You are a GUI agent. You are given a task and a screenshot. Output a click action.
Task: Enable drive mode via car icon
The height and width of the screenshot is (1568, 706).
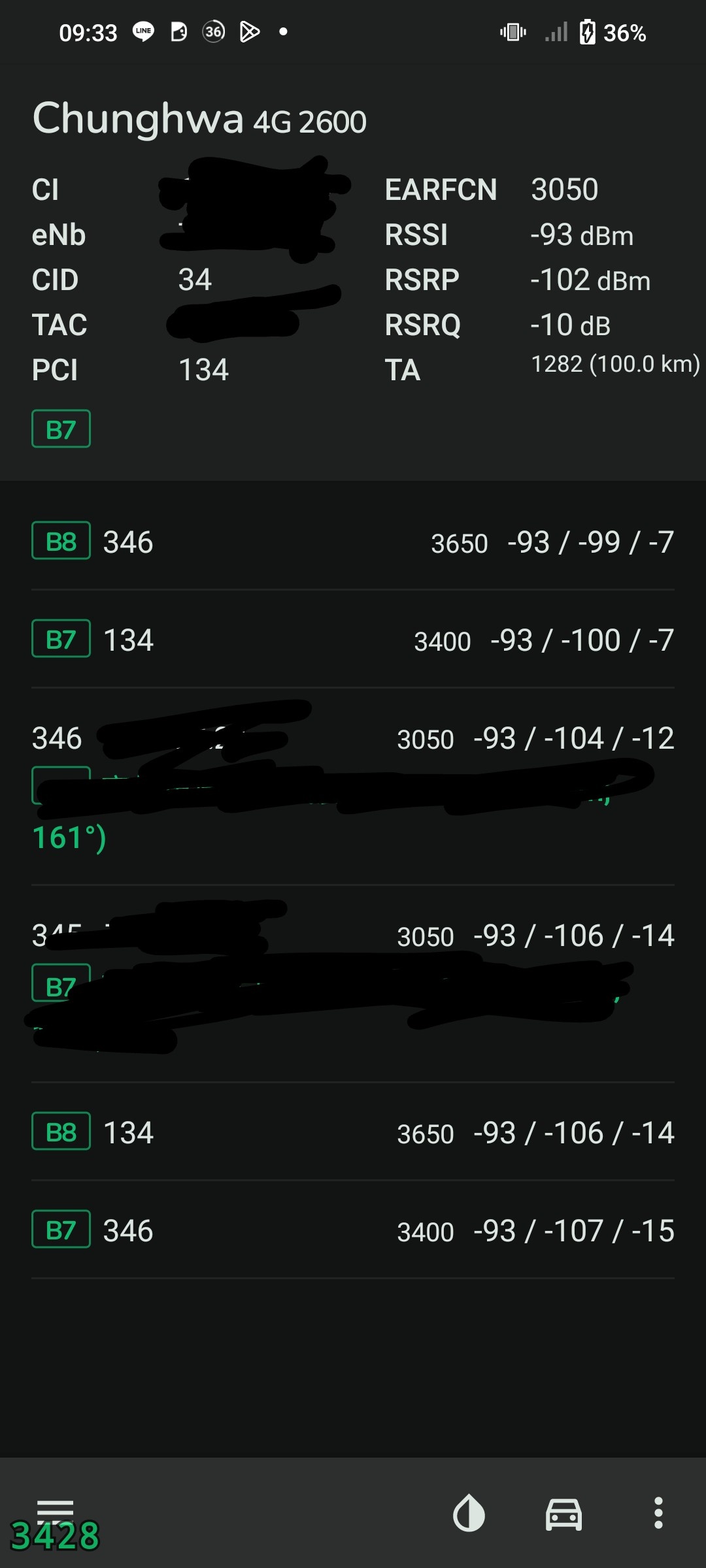(x=563, y=1514)
